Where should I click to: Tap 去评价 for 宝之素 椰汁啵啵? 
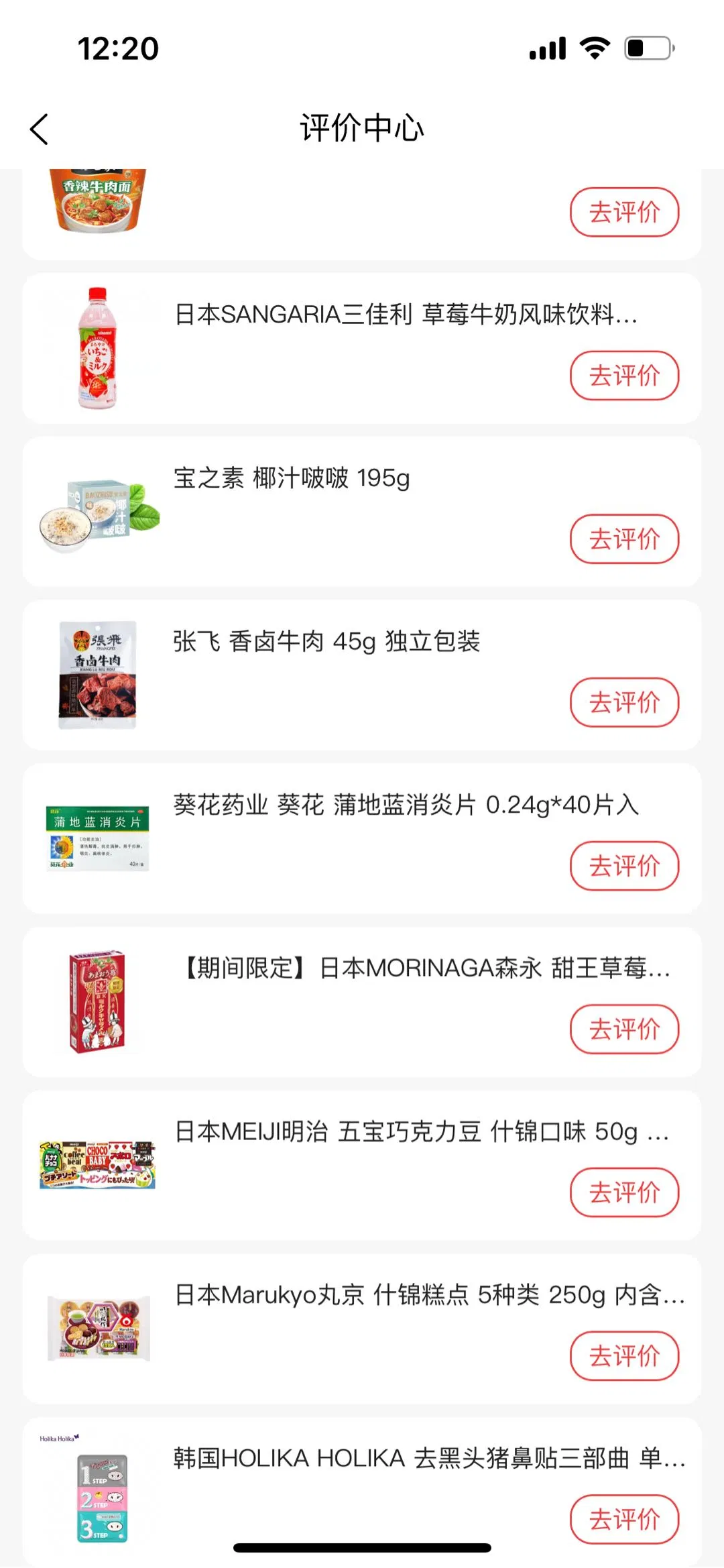[624, 539]
